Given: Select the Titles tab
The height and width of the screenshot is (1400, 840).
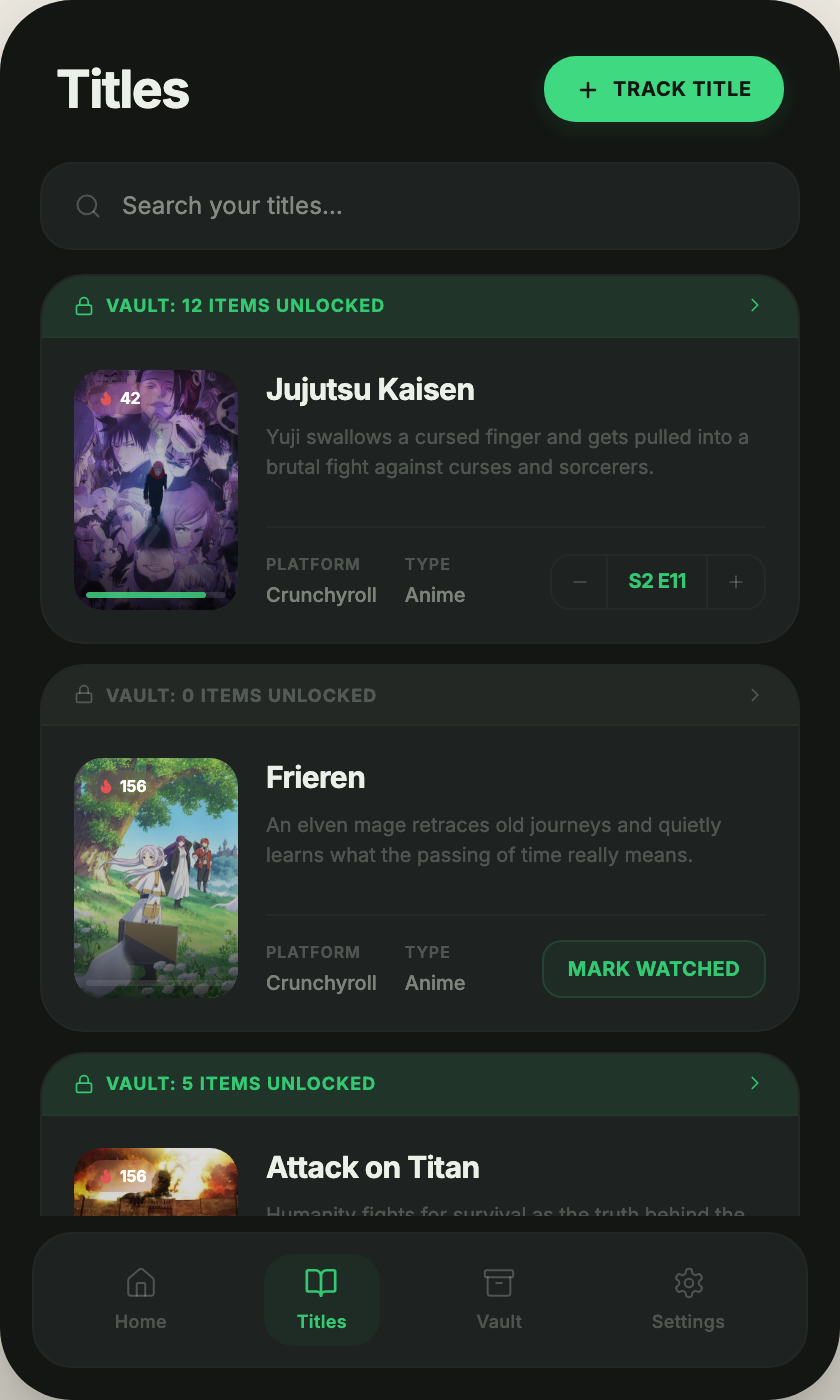Looking at the screenshot, I should [322, 1300].
